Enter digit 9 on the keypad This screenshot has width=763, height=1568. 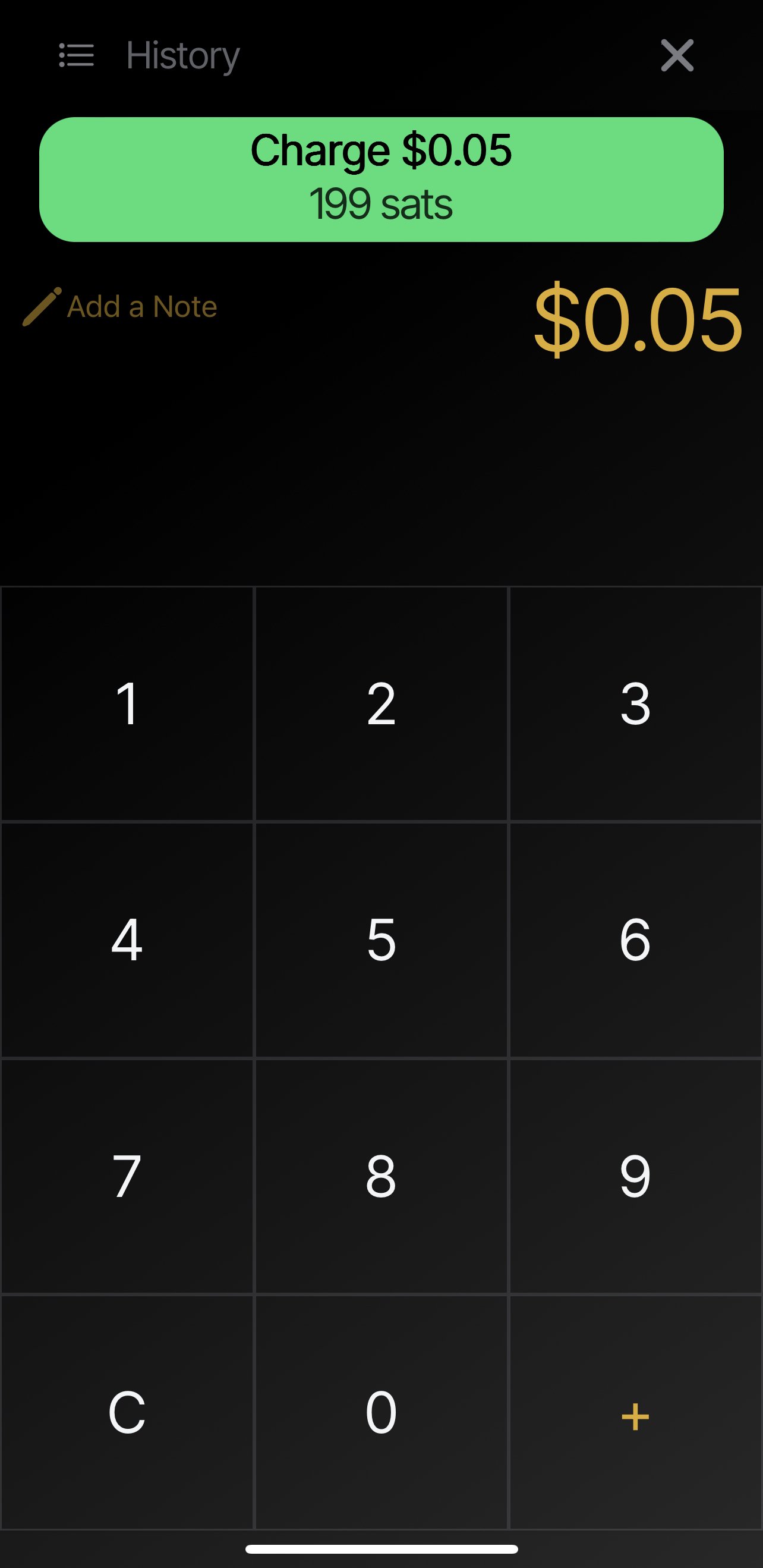tap(636, 1176)
